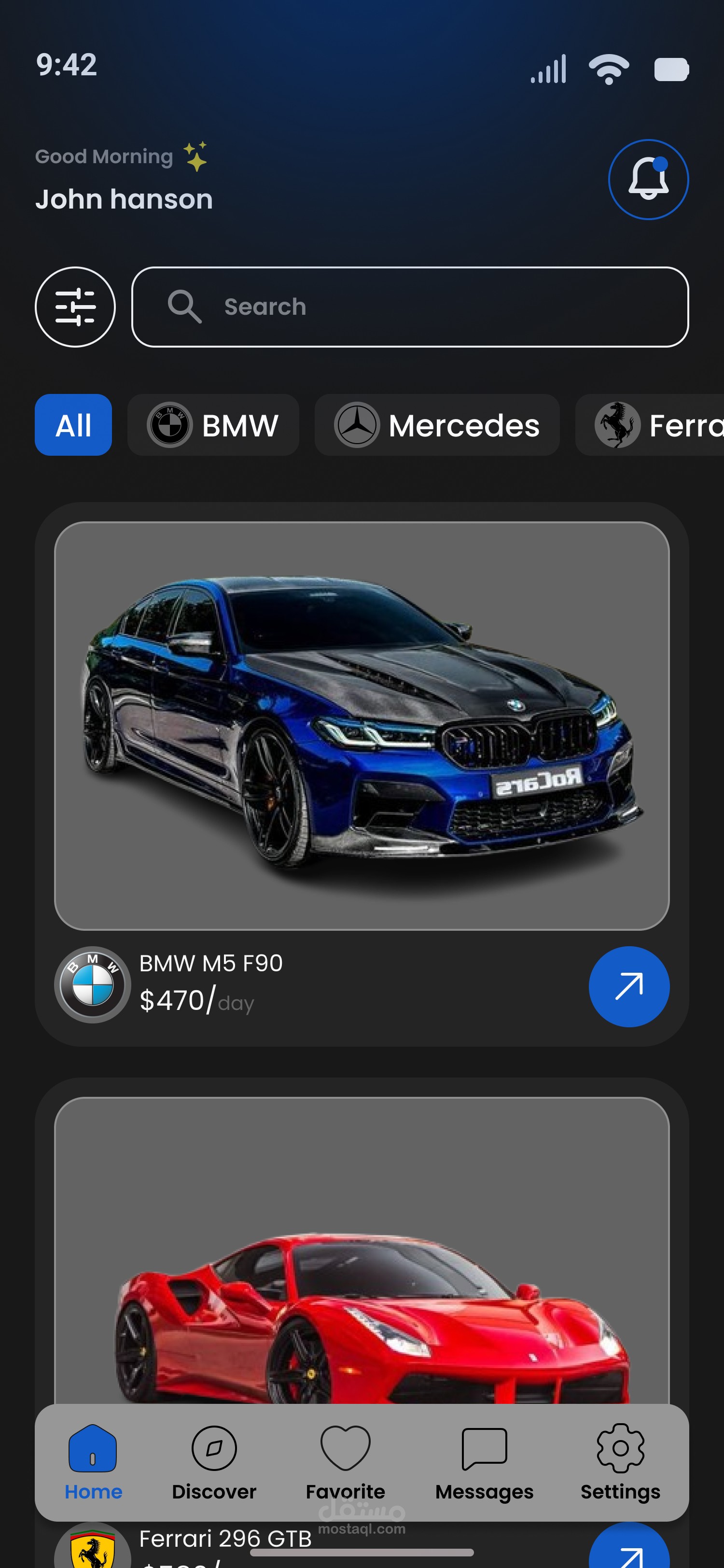Switch to the Messages tab
Viewport: 724px width, 1568px height.
(484, 1463)
